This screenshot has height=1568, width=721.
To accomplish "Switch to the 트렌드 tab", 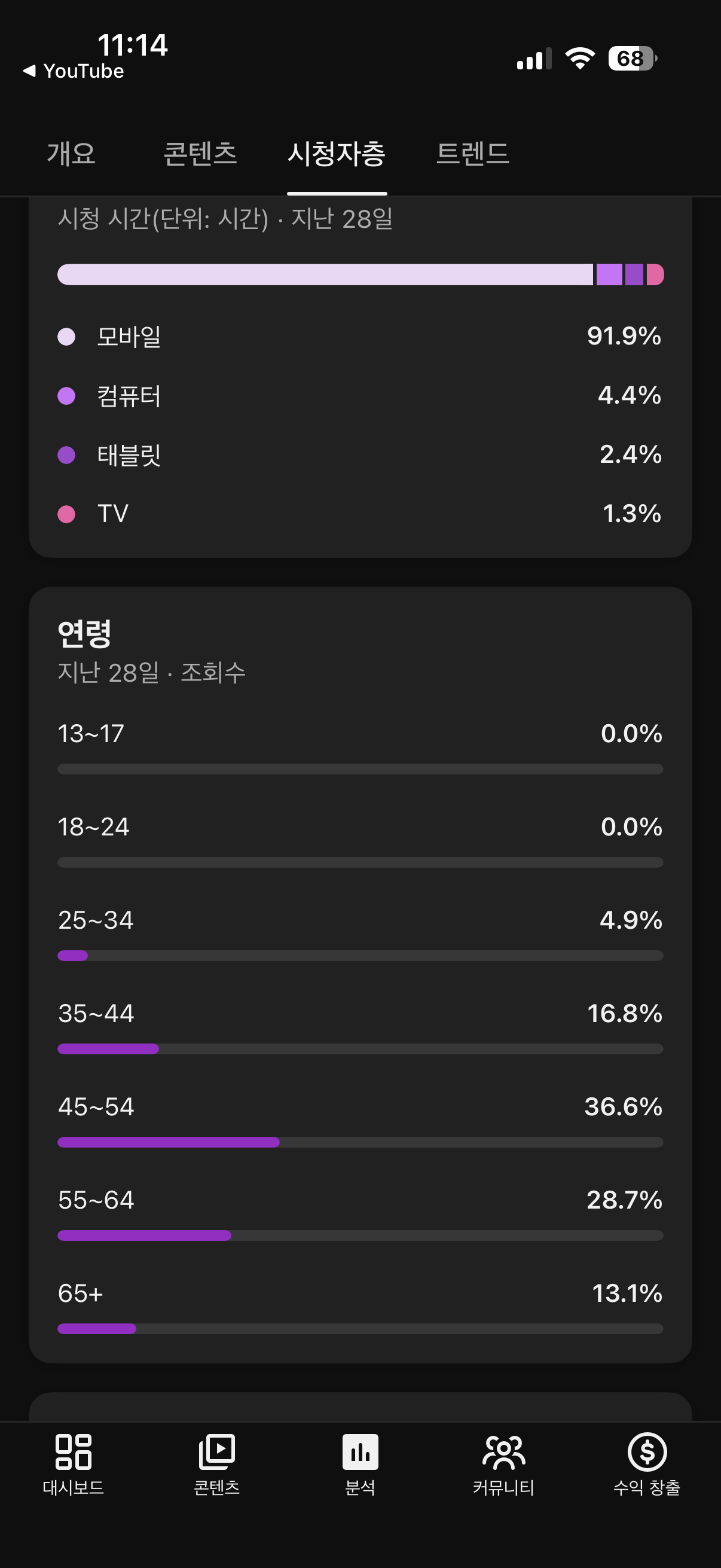I will (472, 153).
